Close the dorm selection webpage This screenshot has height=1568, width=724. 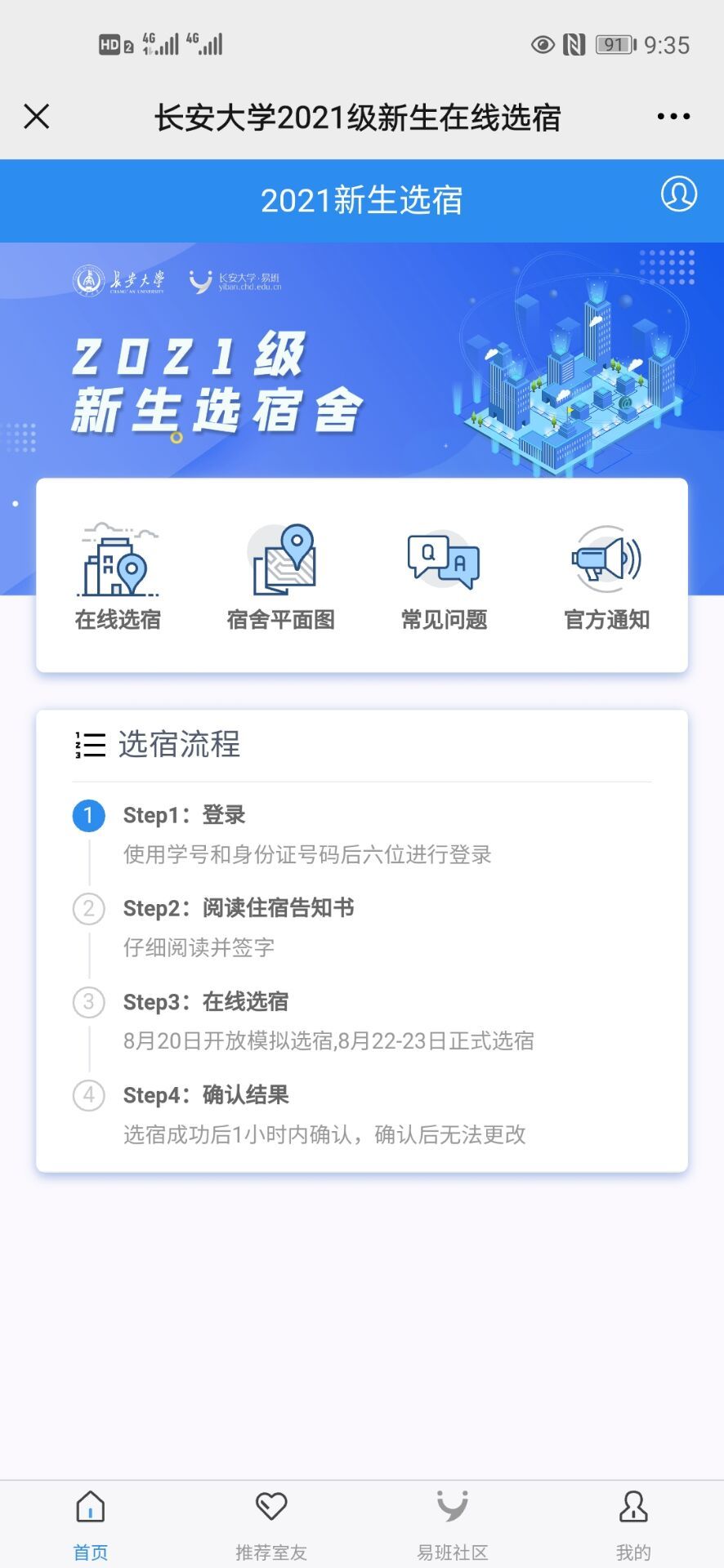click(x=37, y=117)
